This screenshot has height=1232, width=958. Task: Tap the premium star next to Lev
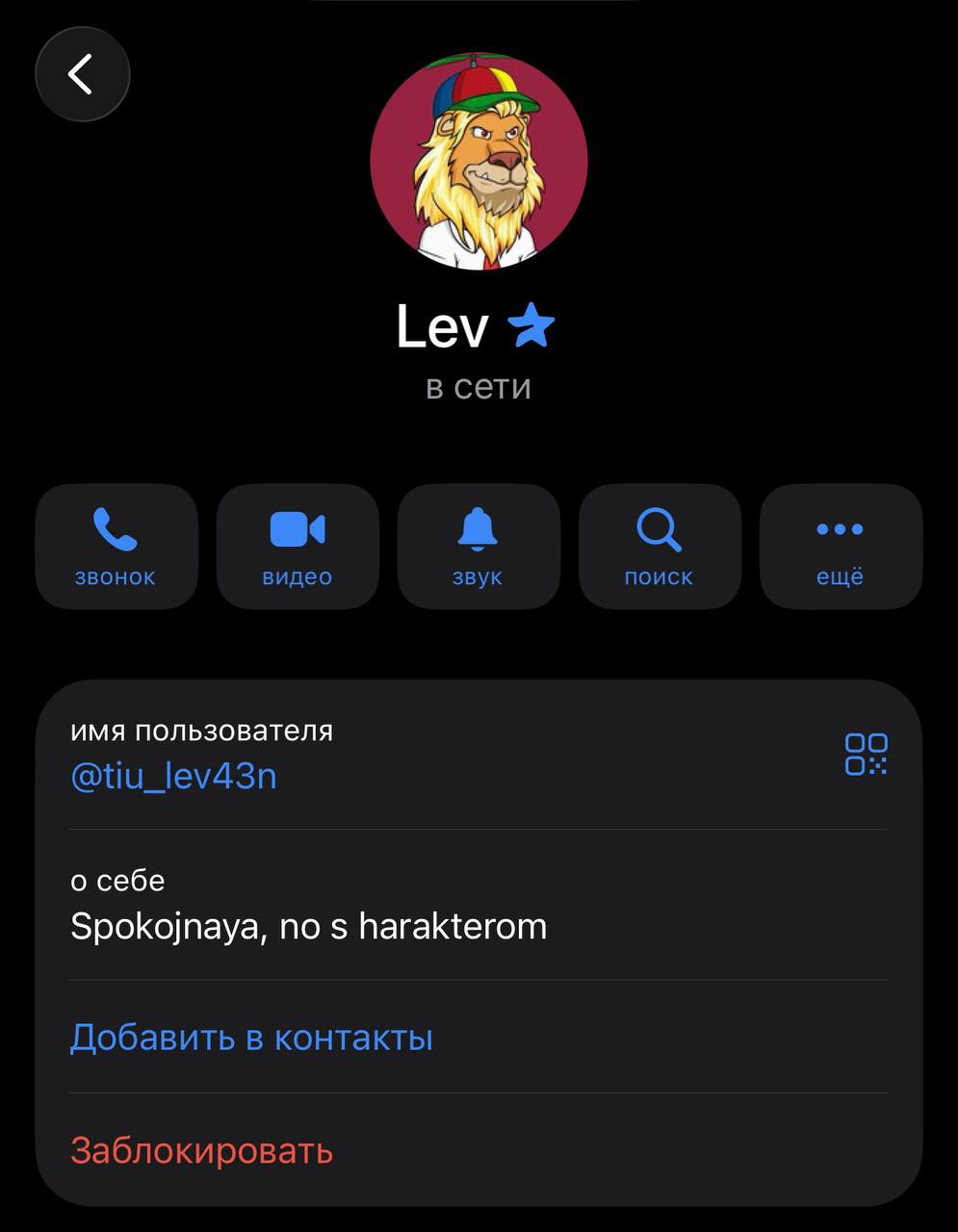(531, 325)
